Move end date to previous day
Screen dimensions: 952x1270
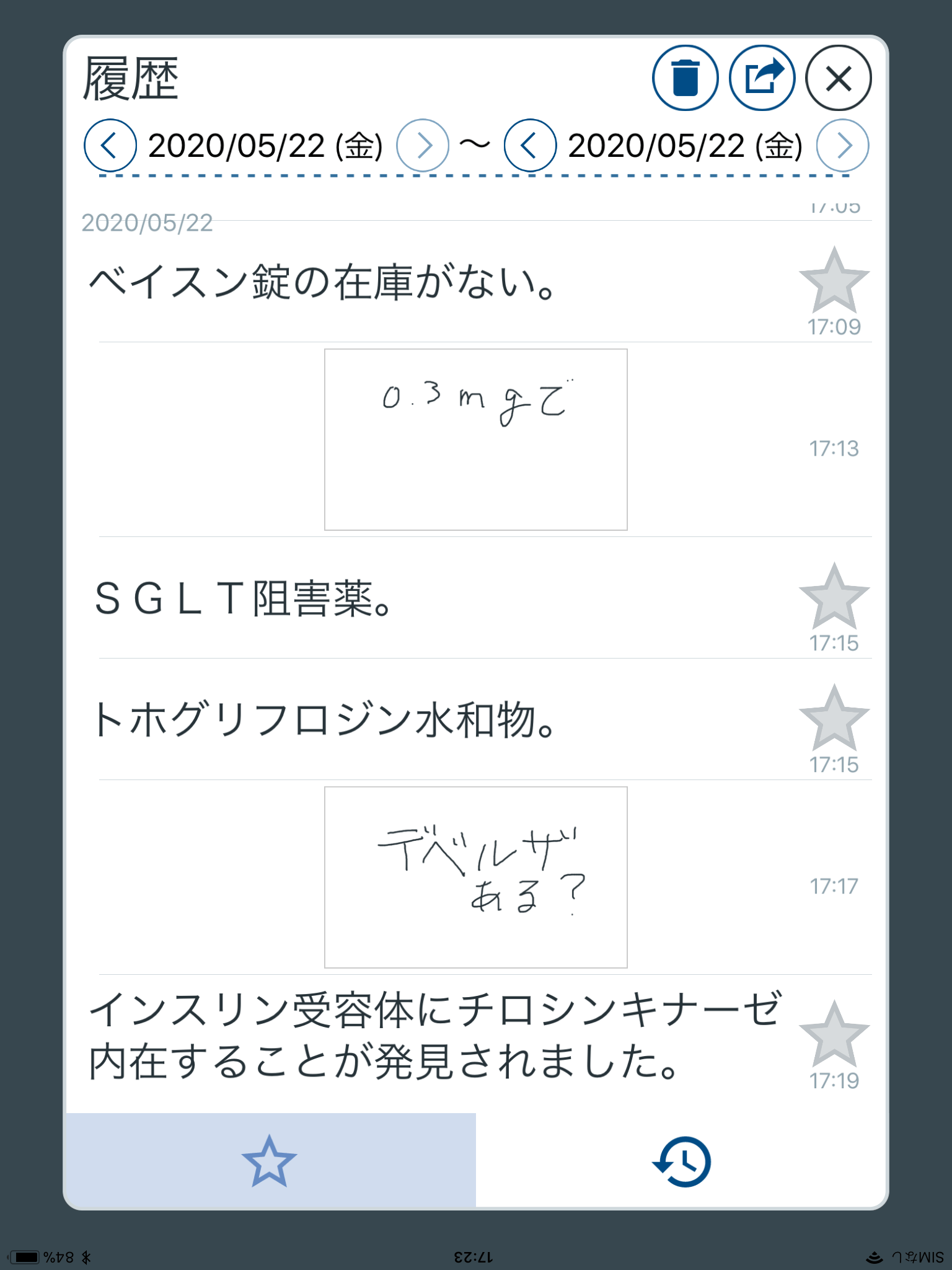[x=530, y=146]
